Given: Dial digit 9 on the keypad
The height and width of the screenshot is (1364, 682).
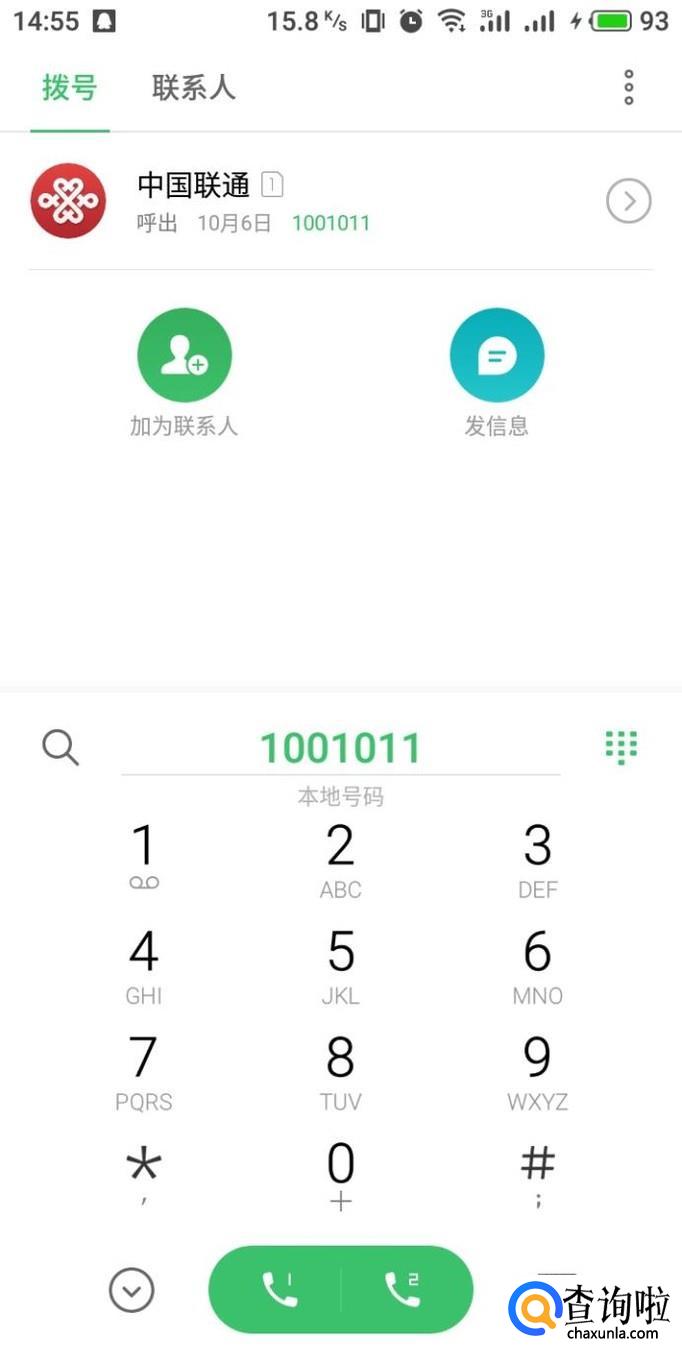Looking at the screenshot, I should tap(537, 1072).
